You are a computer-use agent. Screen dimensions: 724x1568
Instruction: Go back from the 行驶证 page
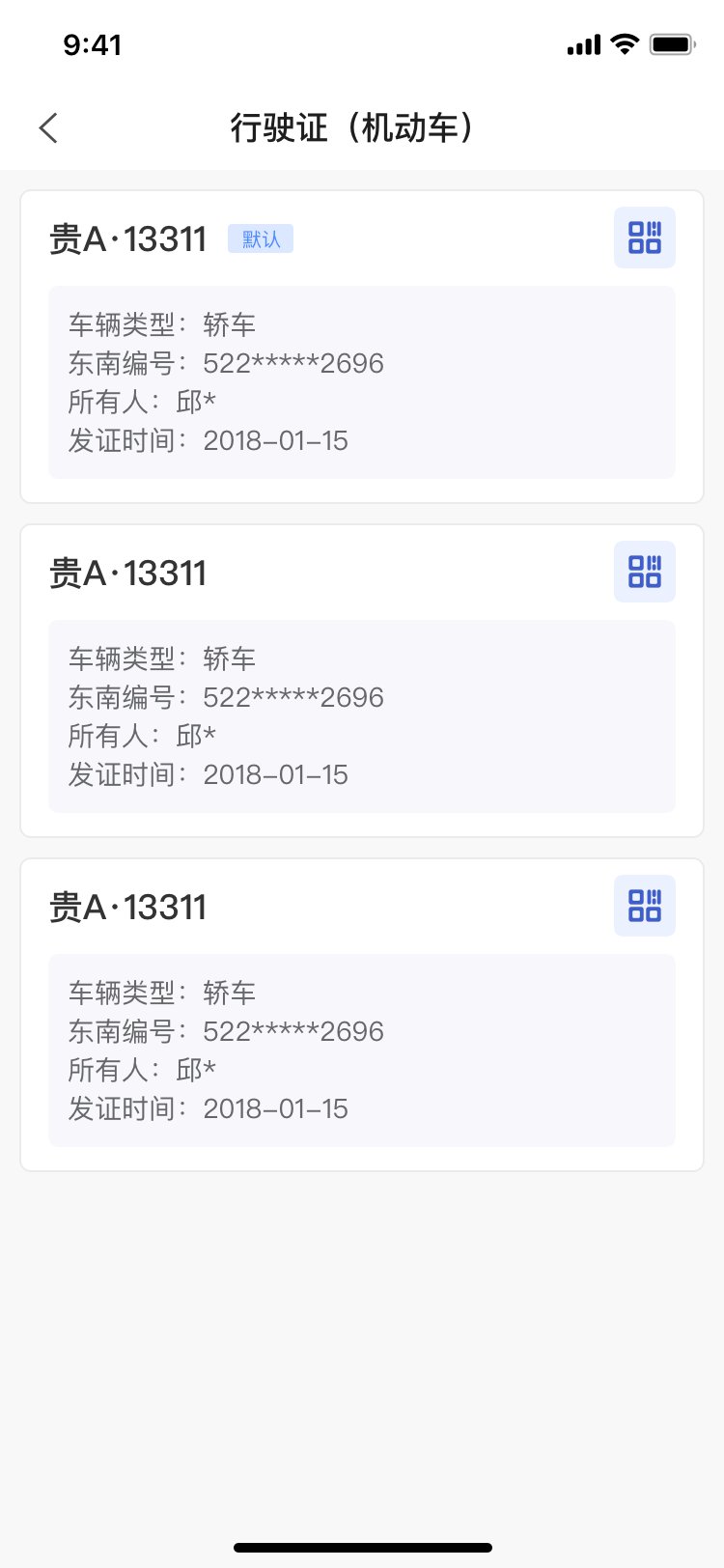(49, 127)
